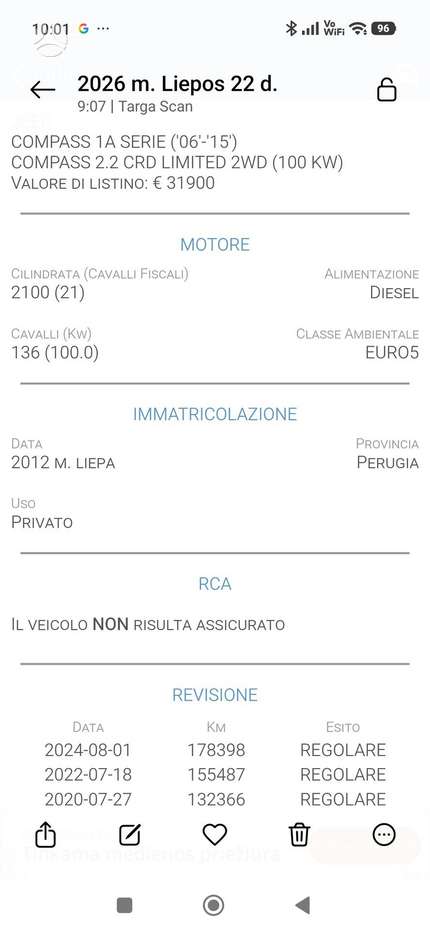The height and width of the screenshot is (931, 430).
Task: Go back using the top arrow
Action: [42, 90]
